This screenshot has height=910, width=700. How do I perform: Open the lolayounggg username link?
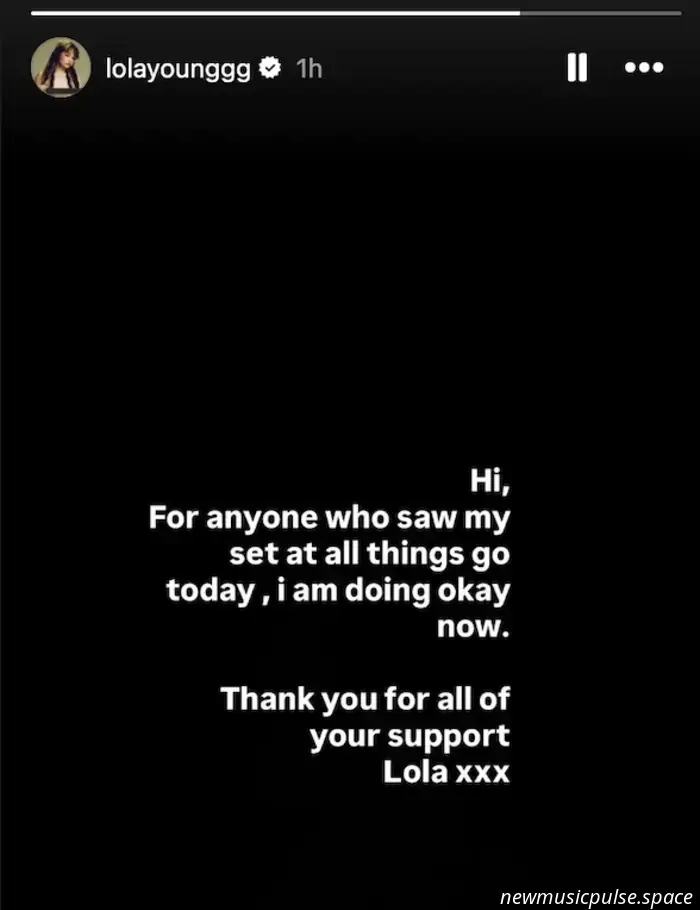point(177,69)
